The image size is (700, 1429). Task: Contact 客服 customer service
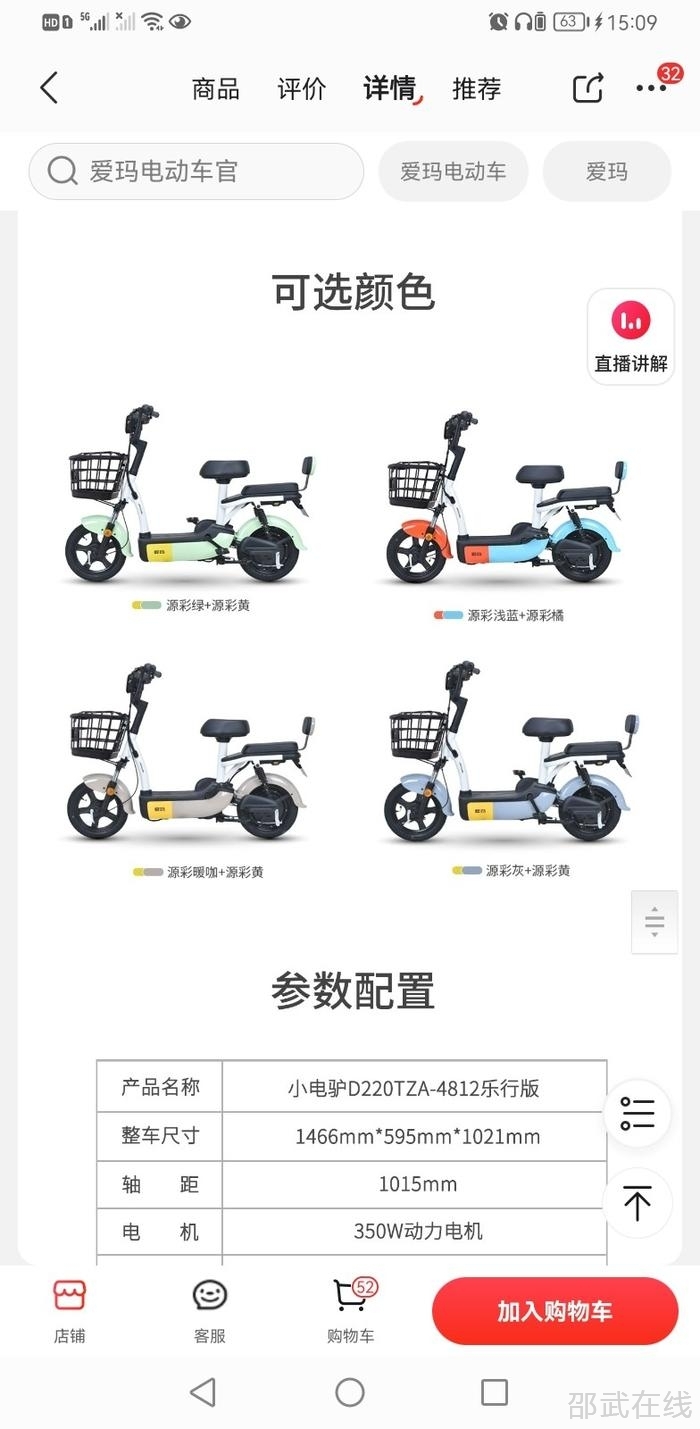tap(210, 1310)
